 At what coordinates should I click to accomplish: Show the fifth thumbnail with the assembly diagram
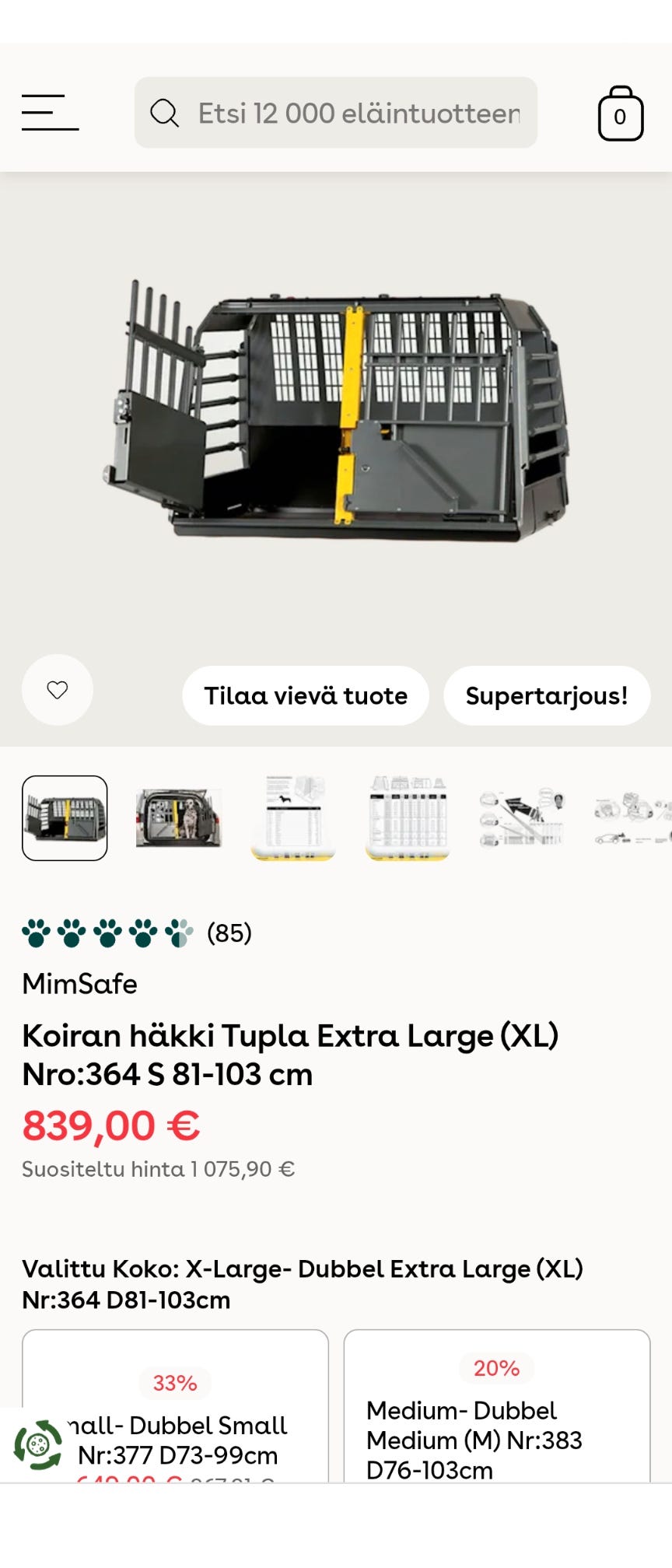point(522,818)
